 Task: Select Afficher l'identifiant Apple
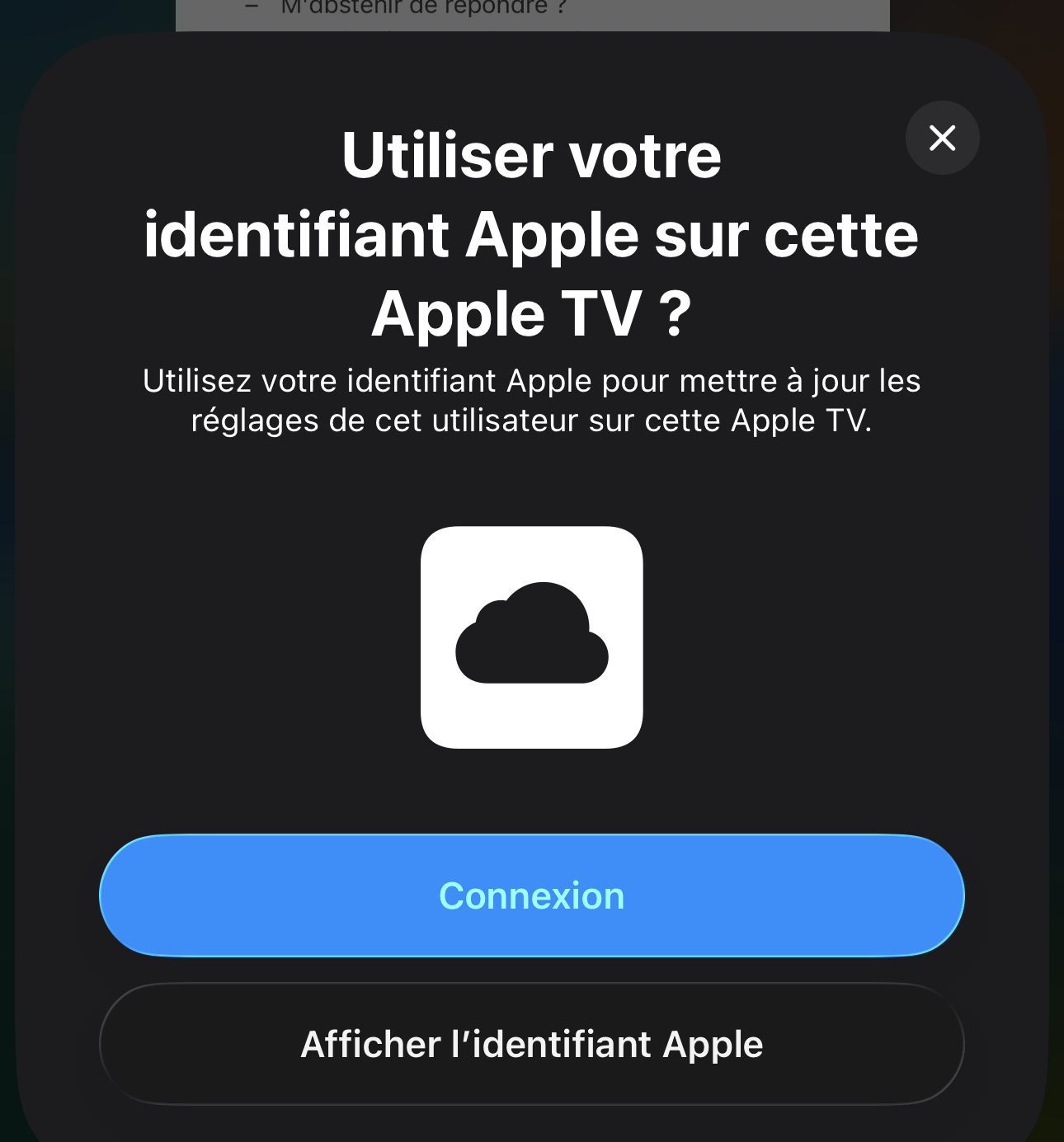(531, 1044)
